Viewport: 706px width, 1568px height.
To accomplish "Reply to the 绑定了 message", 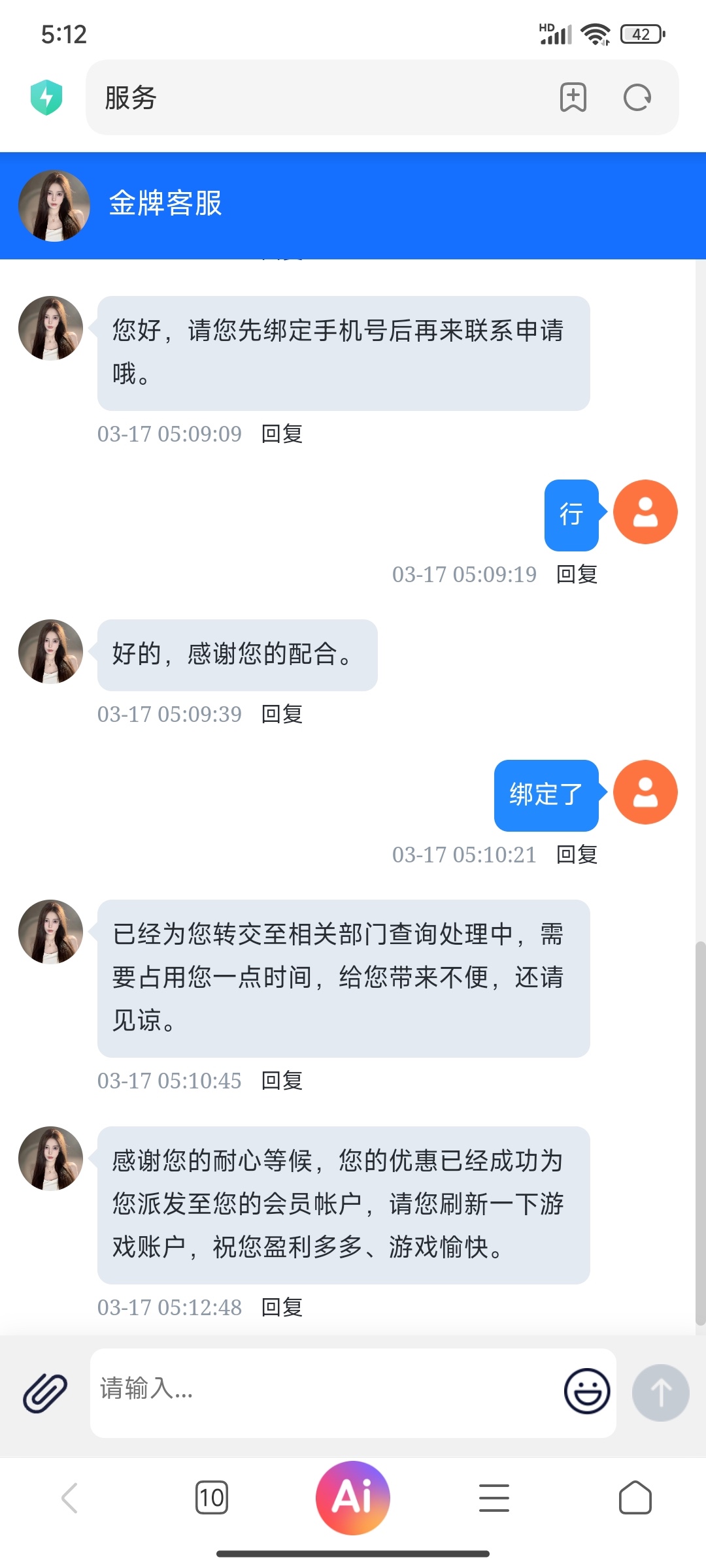I will (577, 855).
